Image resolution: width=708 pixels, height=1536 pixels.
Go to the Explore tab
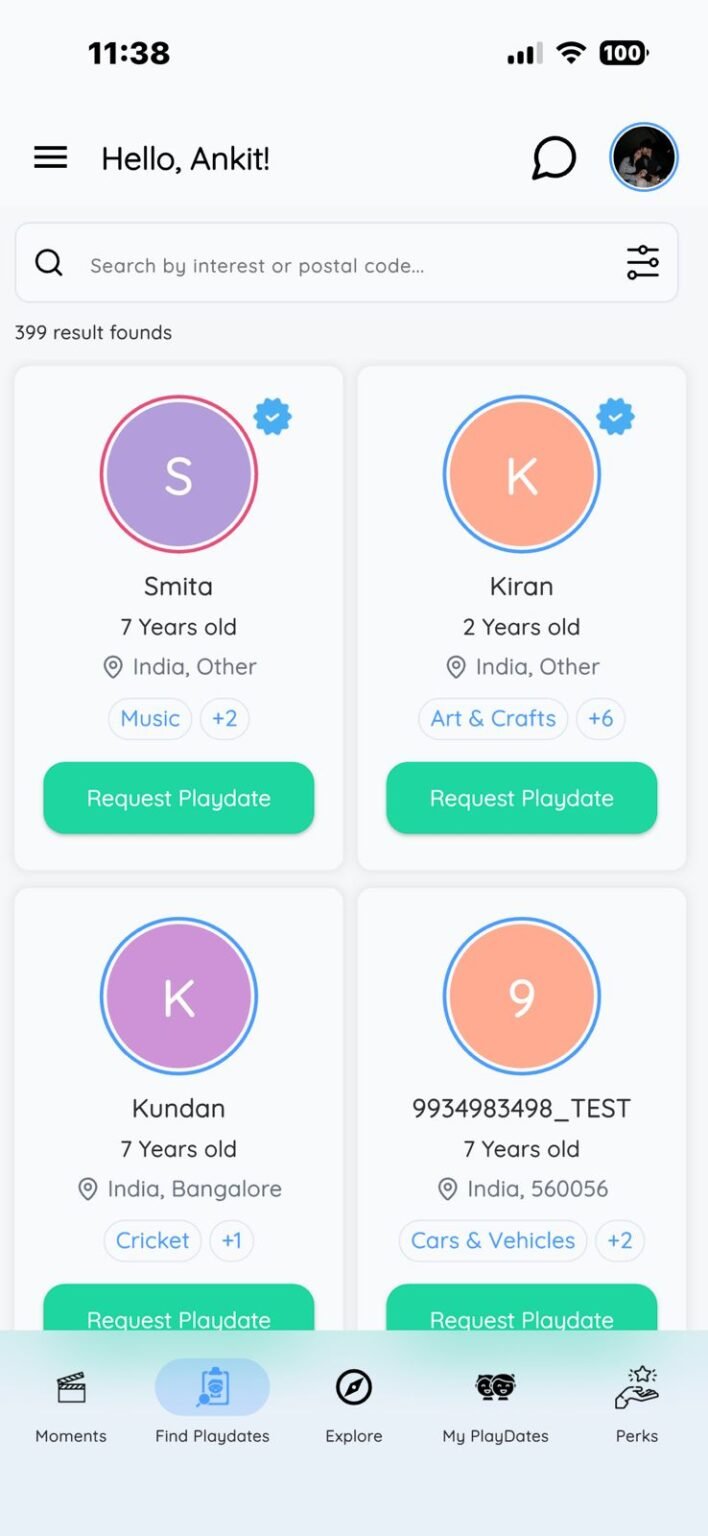coord(353,1406)
